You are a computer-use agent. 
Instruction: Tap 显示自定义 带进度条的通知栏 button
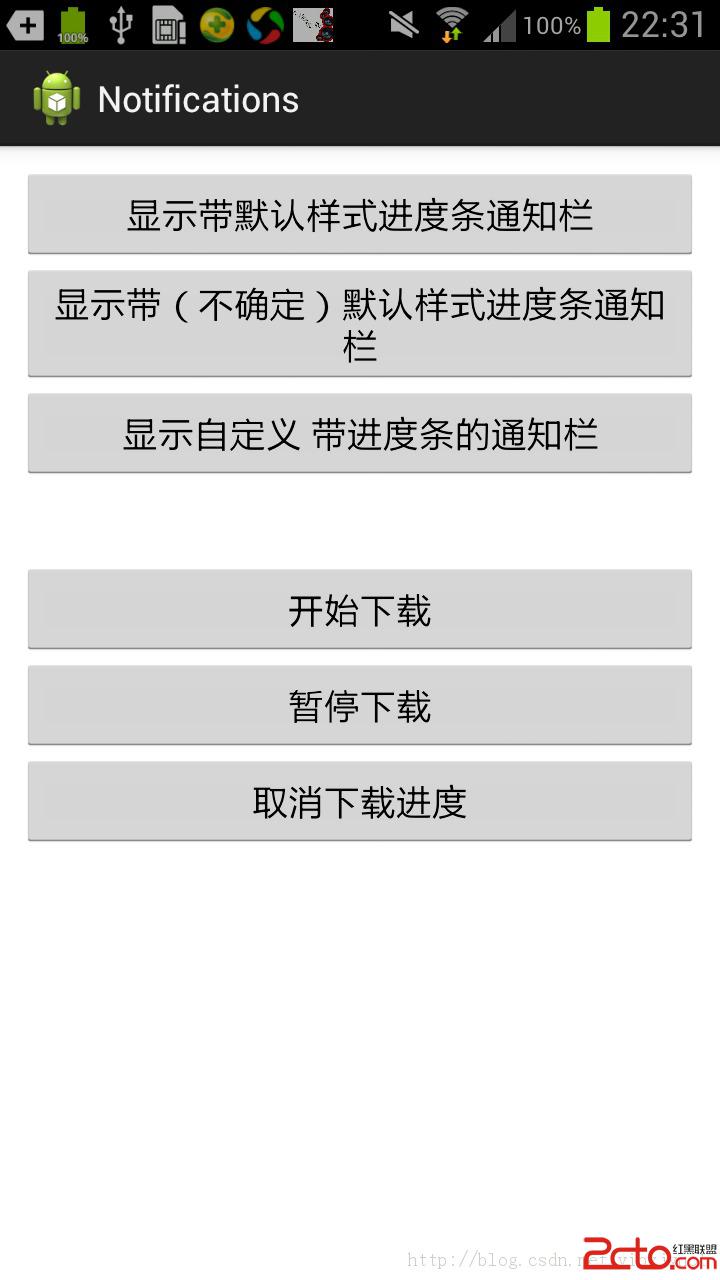pyautogui.click(x=360, y=433)
